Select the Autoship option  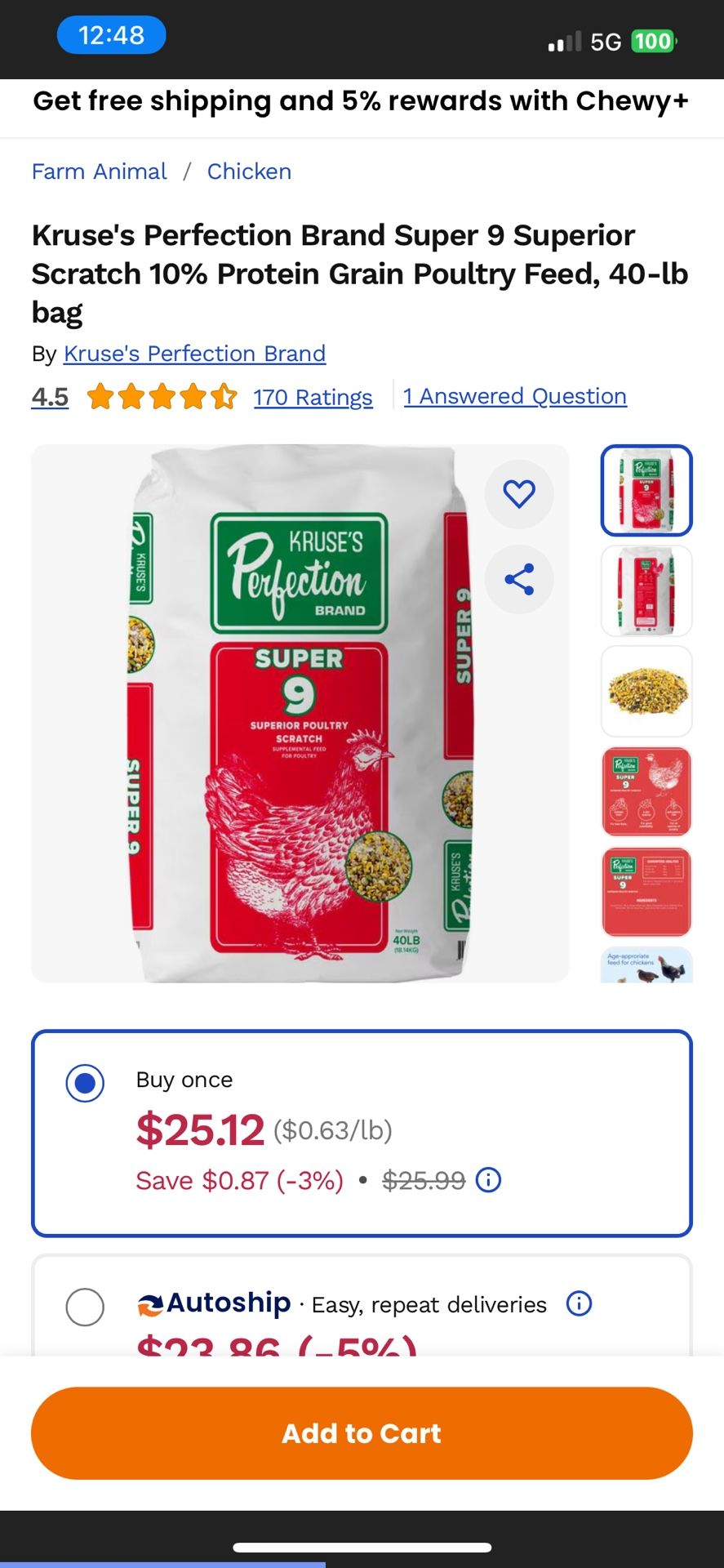(85, 1307)
